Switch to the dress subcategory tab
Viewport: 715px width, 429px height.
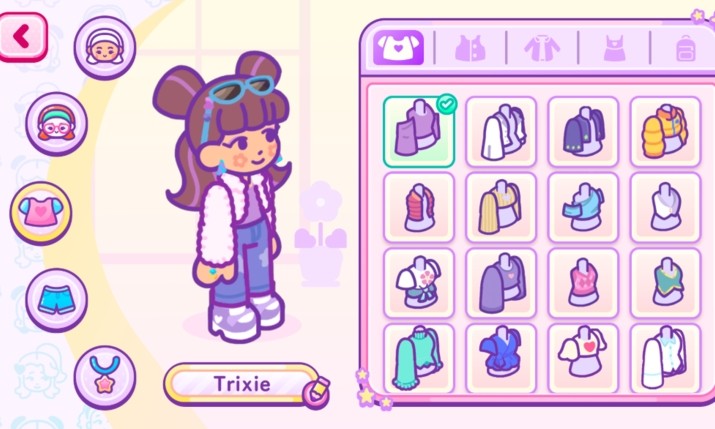coord(613,47)
